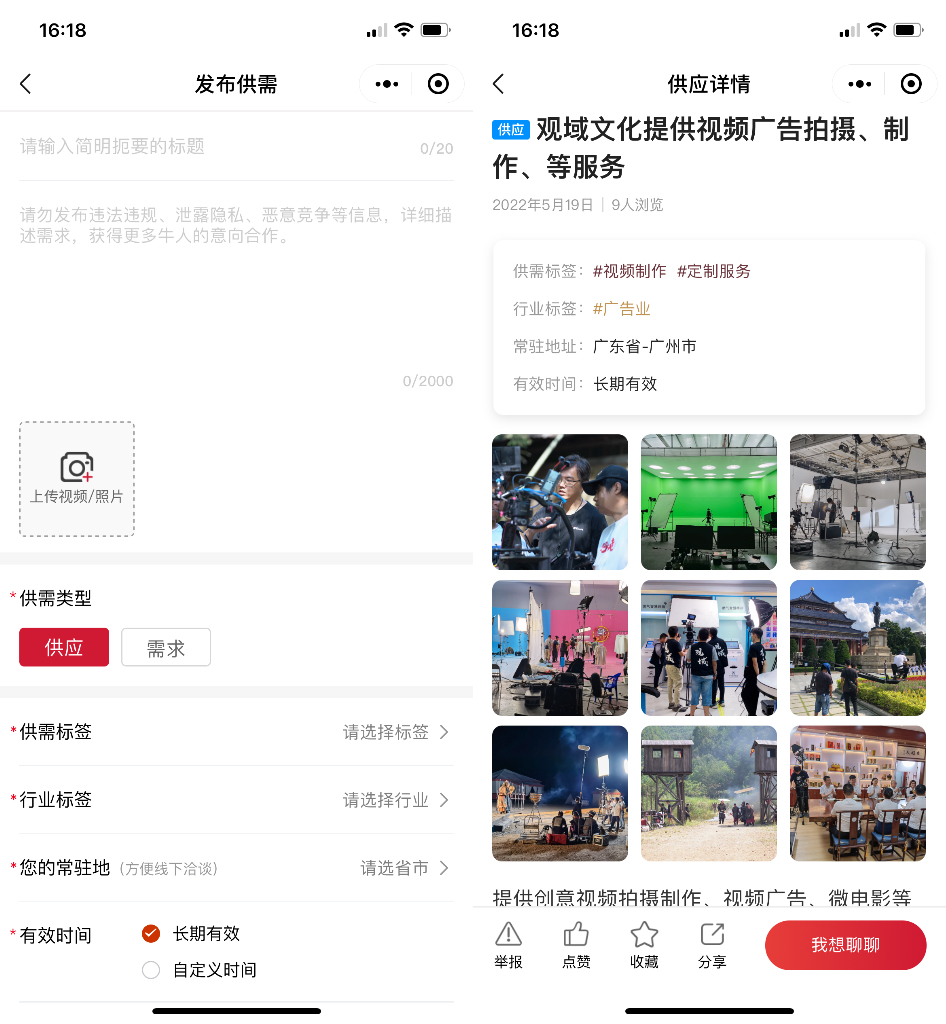Image resolution: width=946 pixels, height=1024 pixels.
Task: Select the 自定义时间 option
Action: (152, 970)
